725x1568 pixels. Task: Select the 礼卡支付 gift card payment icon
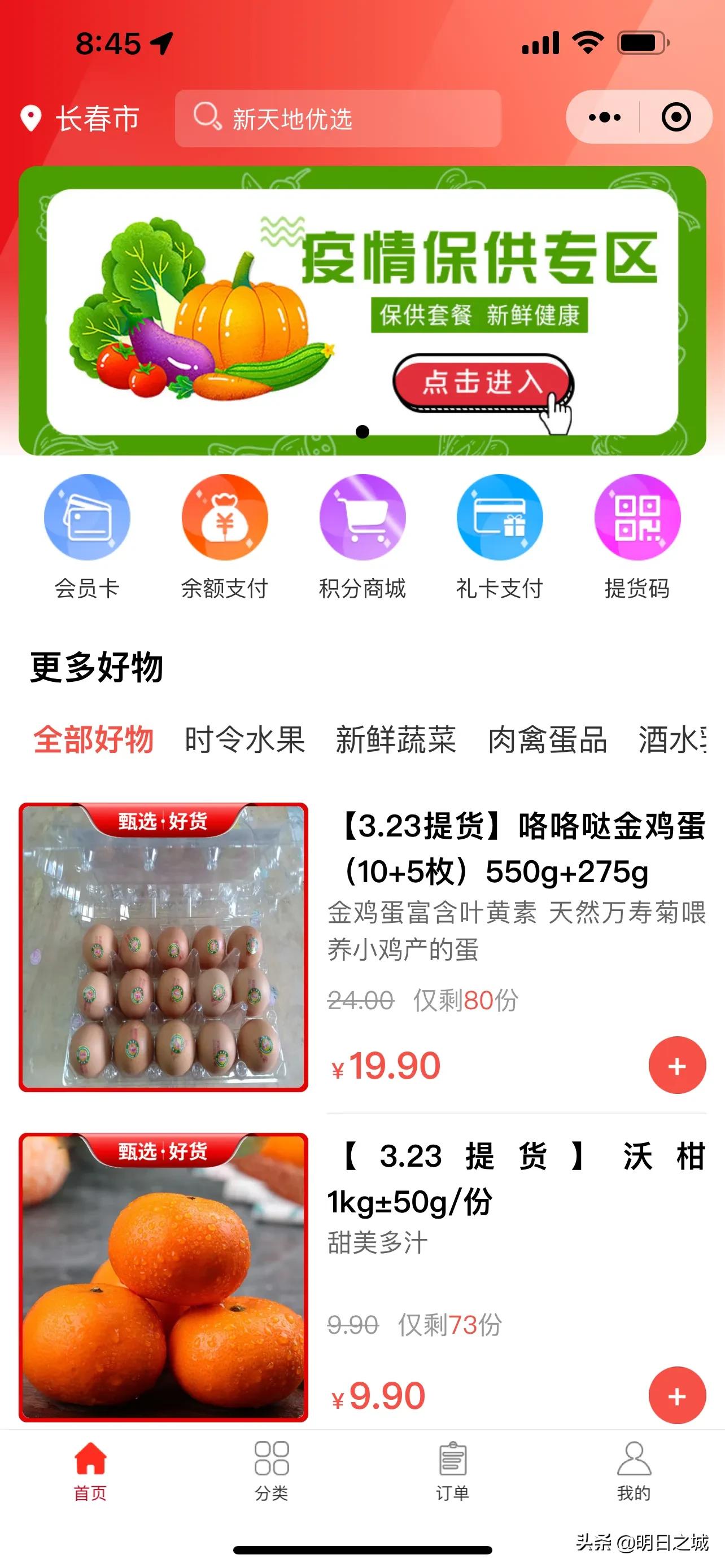pyautogui.click(x=499, y=516)
